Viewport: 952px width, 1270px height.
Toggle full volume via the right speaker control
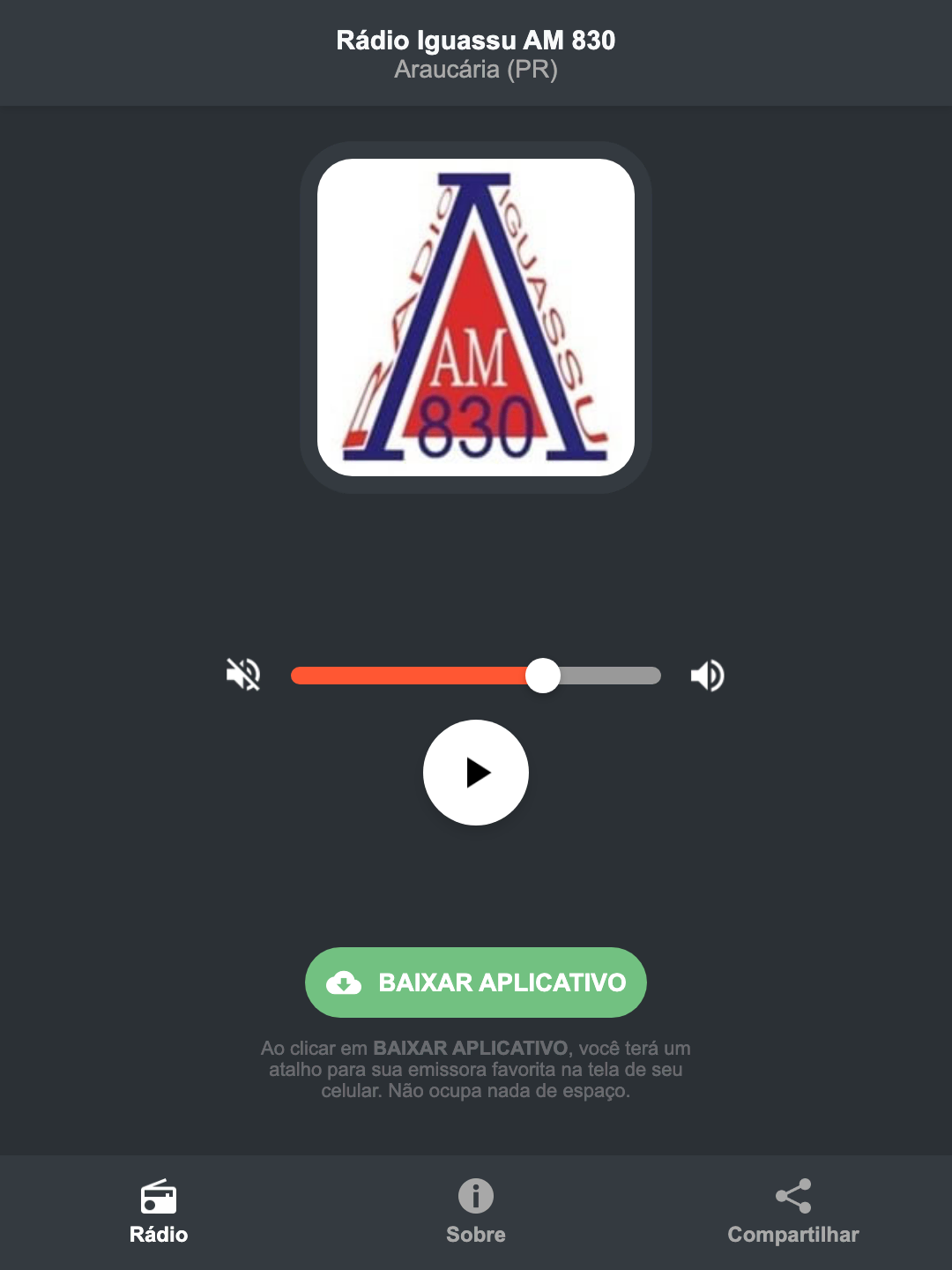707,675
